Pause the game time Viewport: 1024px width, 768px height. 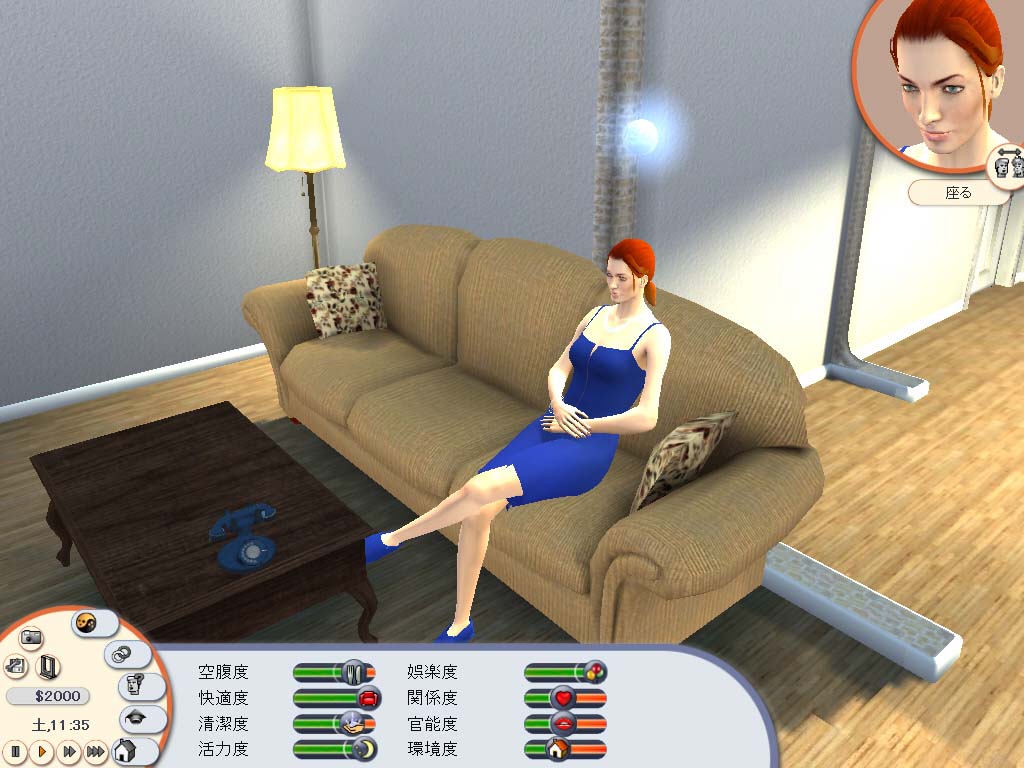click(16, 750)
